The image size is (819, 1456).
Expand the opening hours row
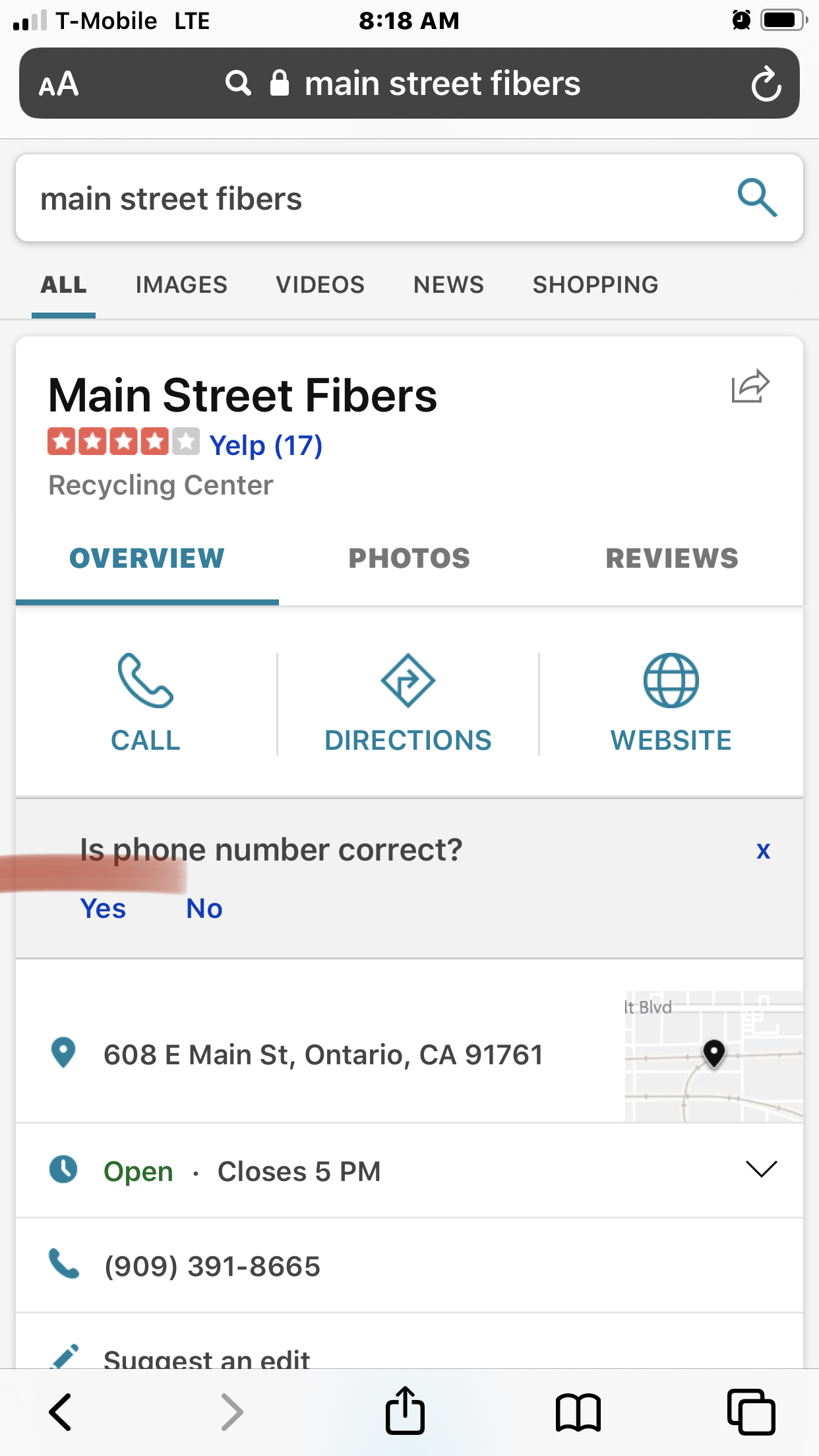point(409,1171)
